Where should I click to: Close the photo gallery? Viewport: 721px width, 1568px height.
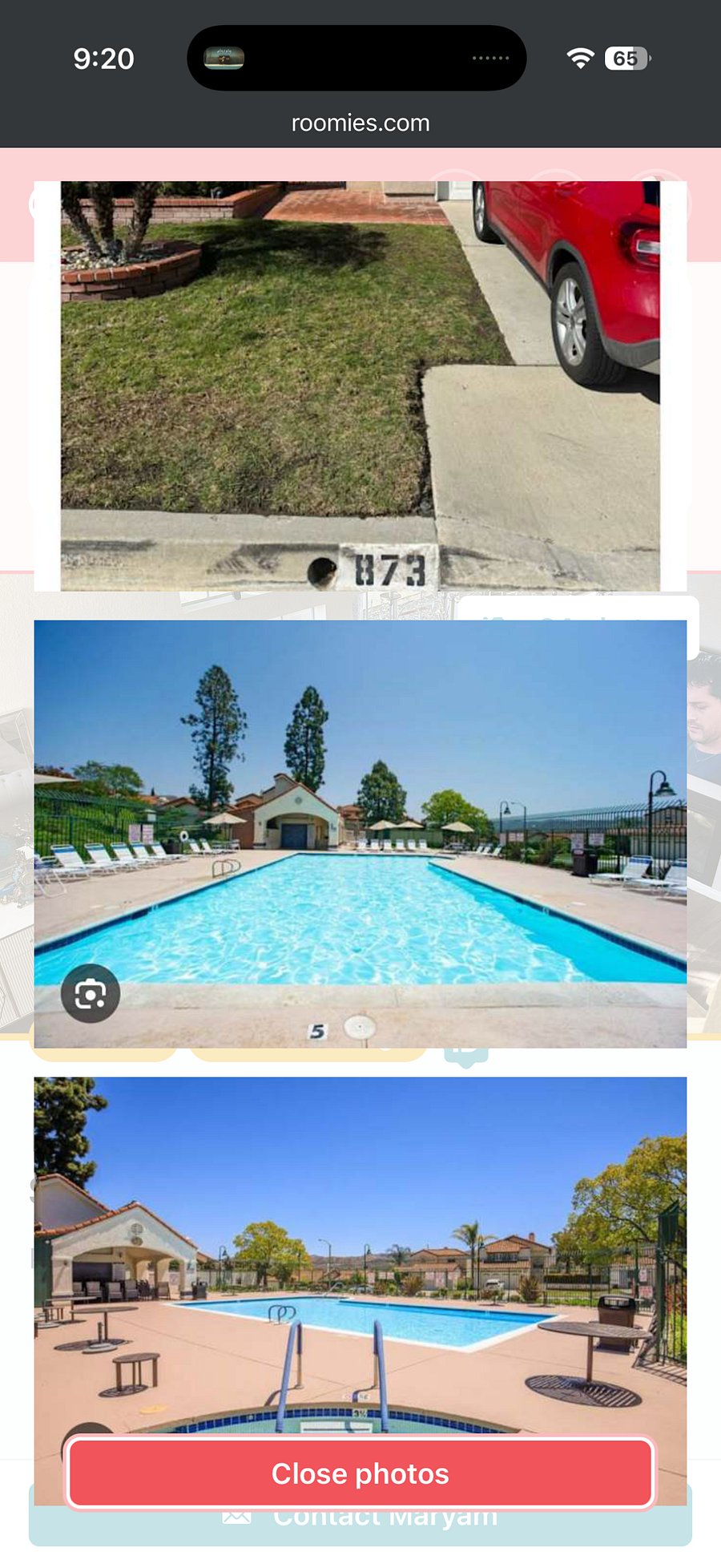(360, 1473)
